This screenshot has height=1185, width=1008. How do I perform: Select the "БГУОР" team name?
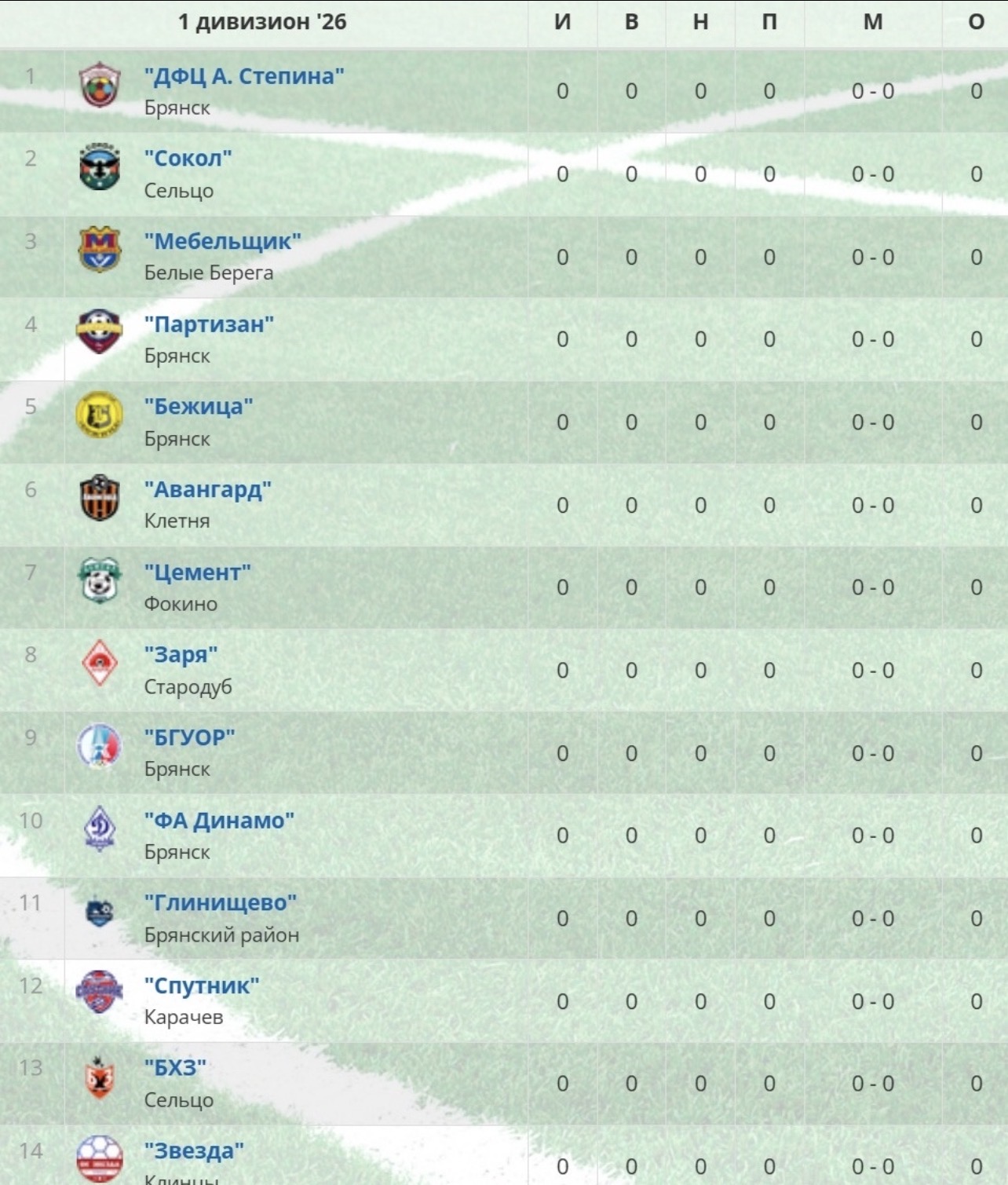[189, 738]
